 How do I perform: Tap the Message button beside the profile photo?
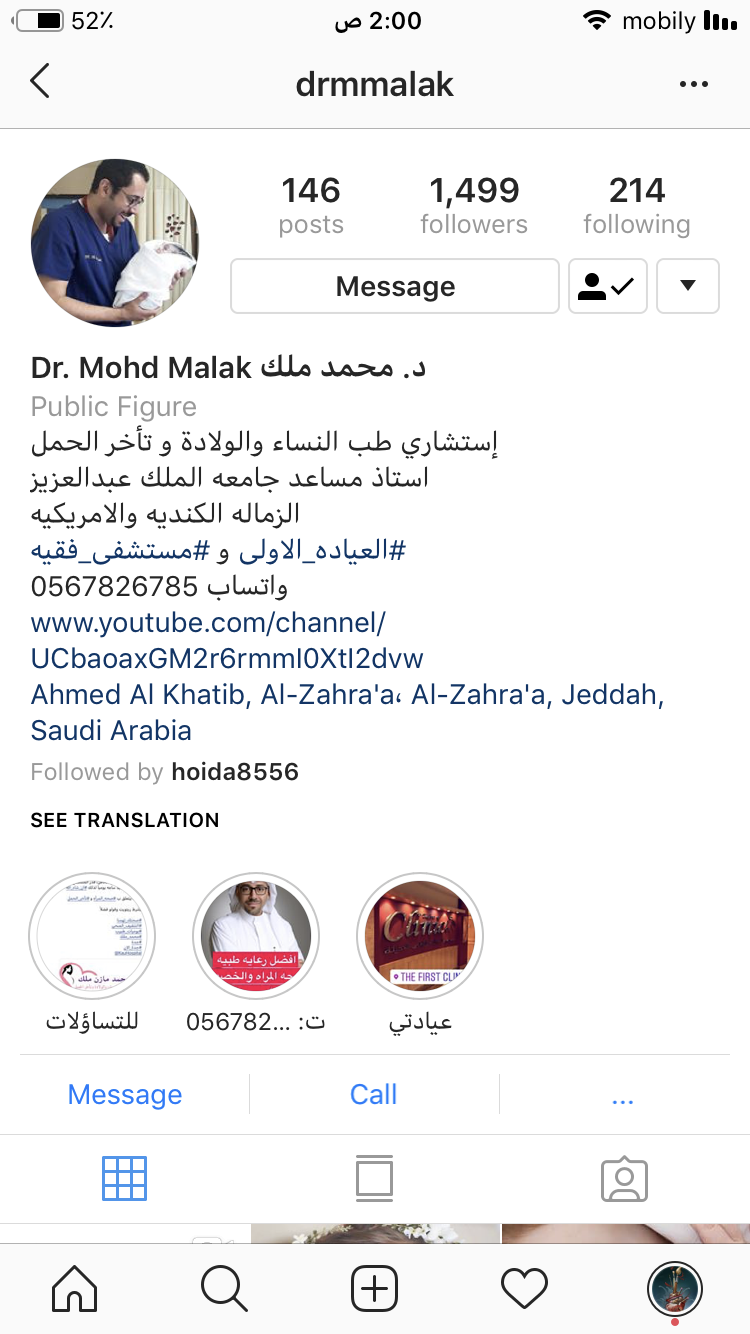point(395,286)
